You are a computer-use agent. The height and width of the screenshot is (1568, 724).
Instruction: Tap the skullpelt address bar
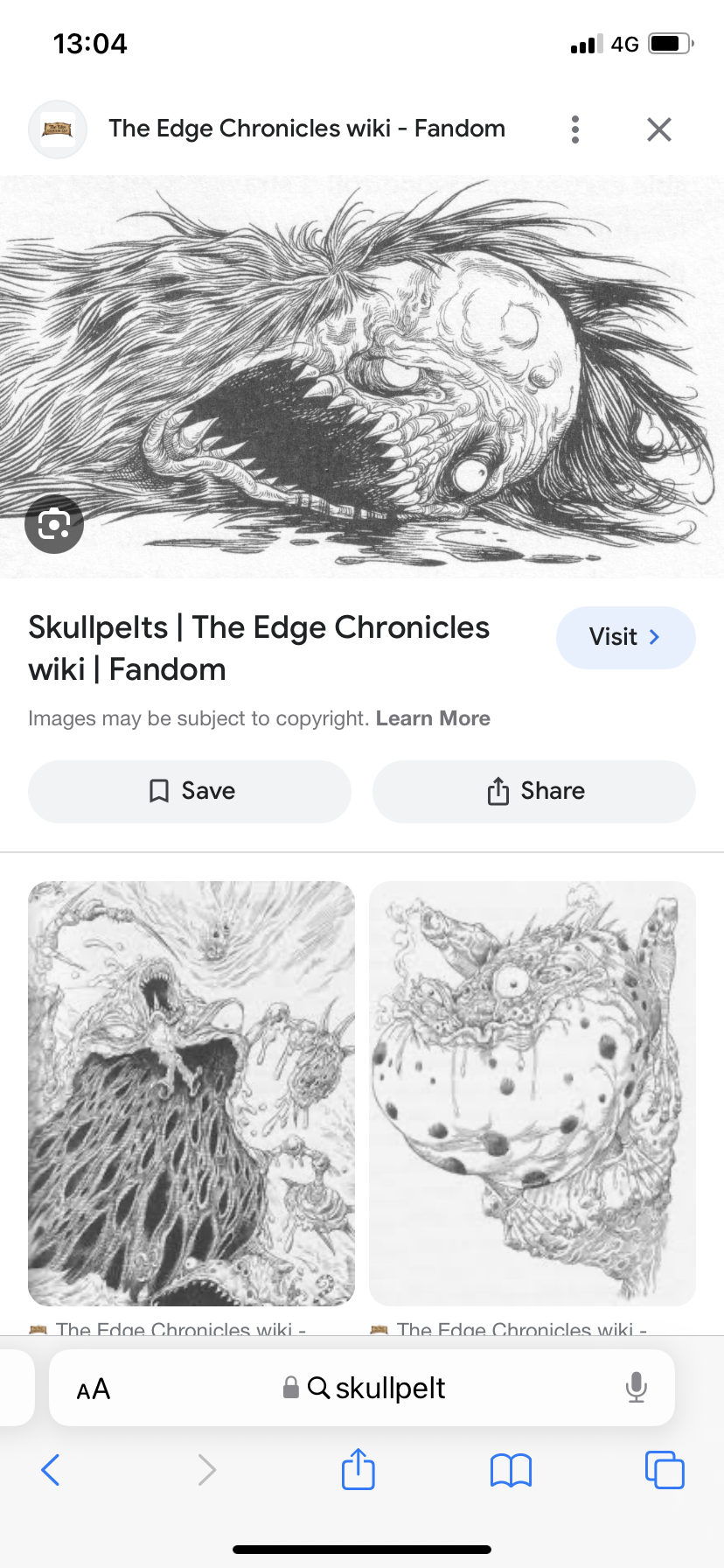tap(376, 1388)
